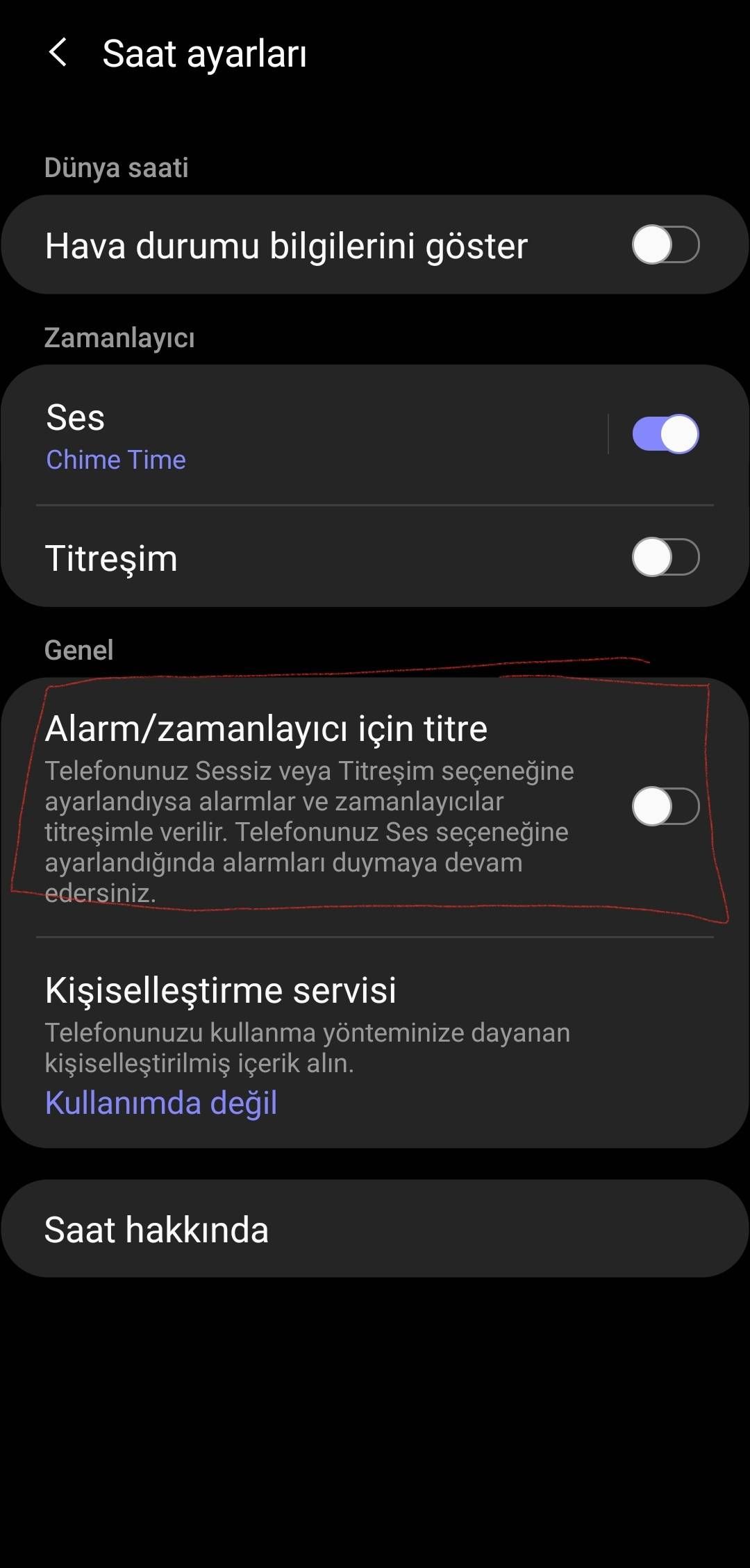
Task: Go back from Saat ayarları
Action: (x=58, y=53)
